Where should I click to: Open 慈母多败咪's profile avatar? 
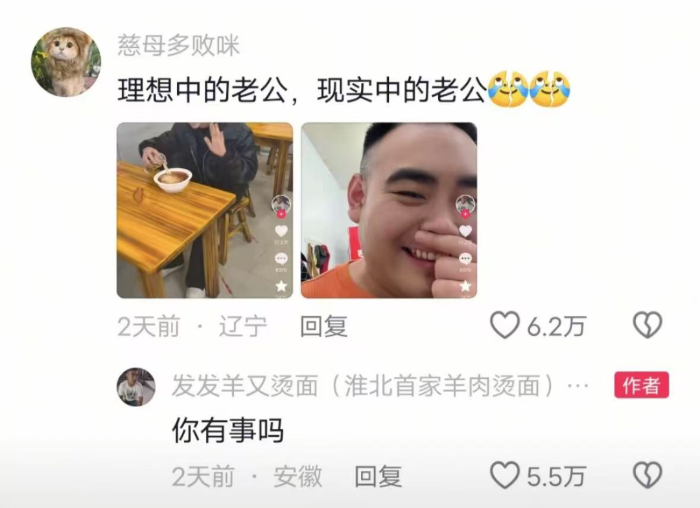[66, 62]
